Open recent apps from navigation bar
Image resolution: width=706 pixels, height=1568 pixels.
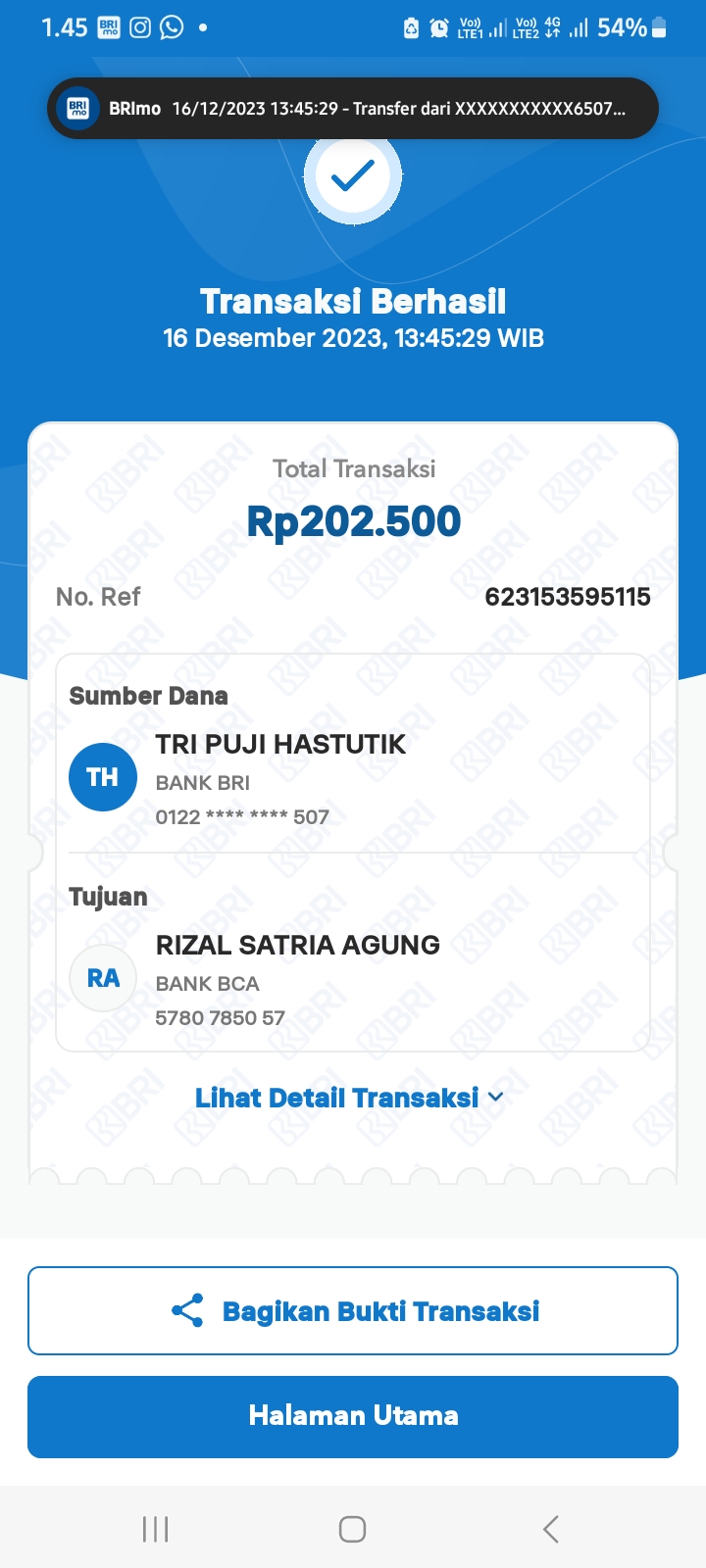156,1529
